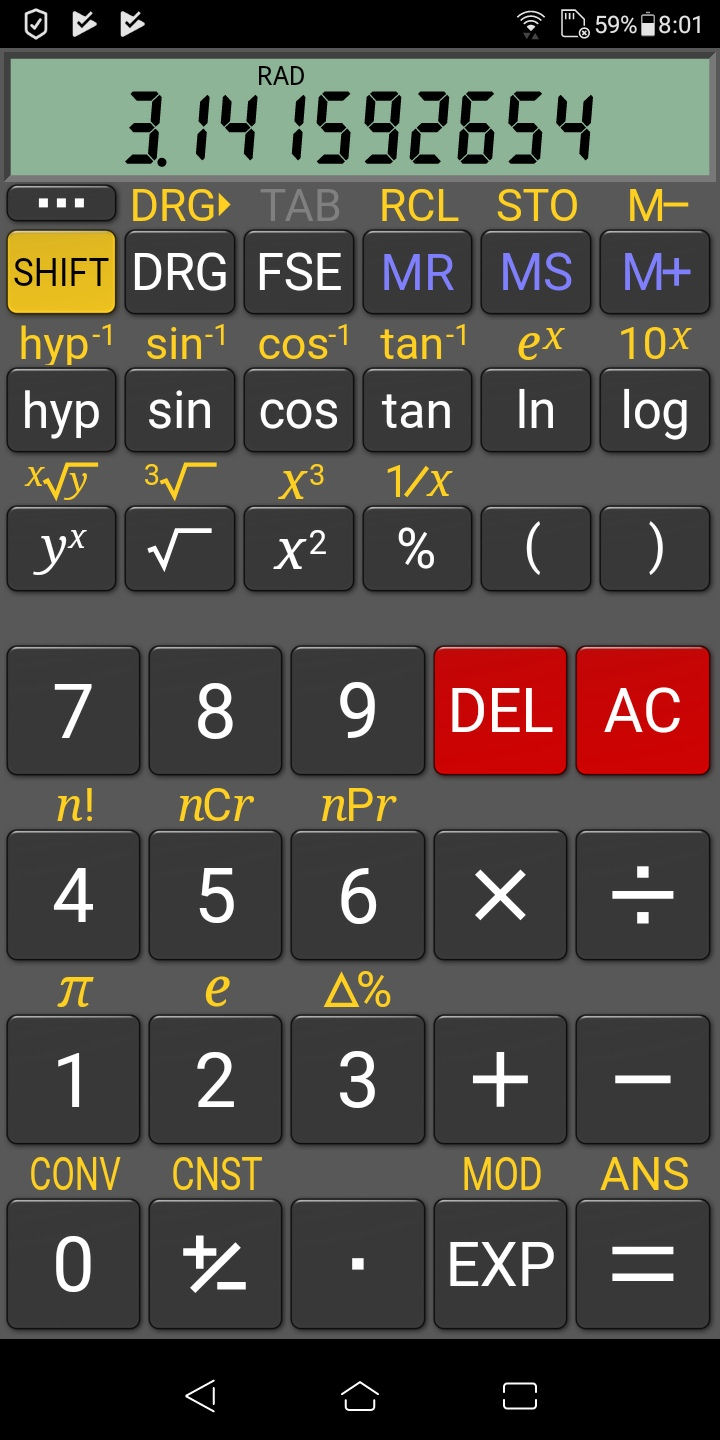Apply the square root key

[x=180, y=549]
